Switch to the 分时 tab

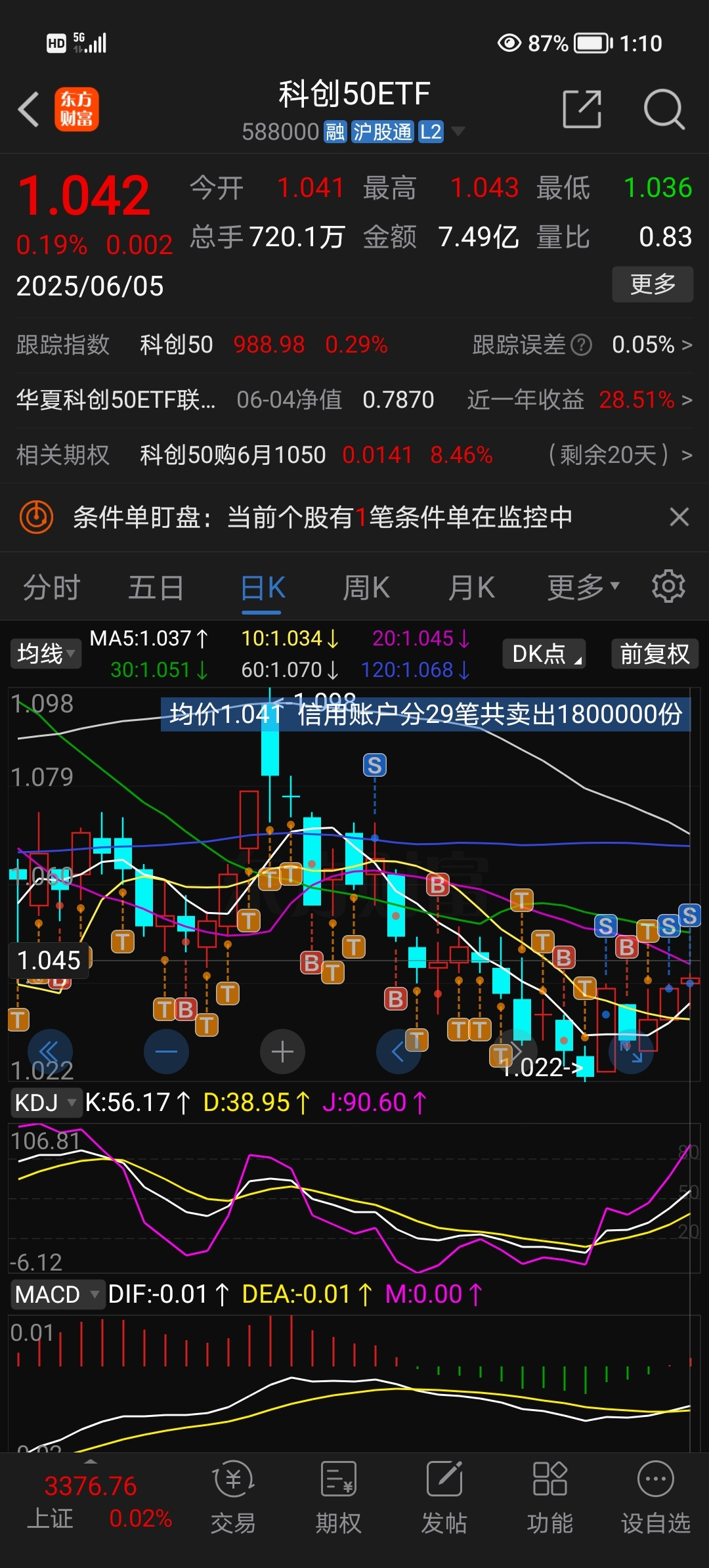click(51, 586)
